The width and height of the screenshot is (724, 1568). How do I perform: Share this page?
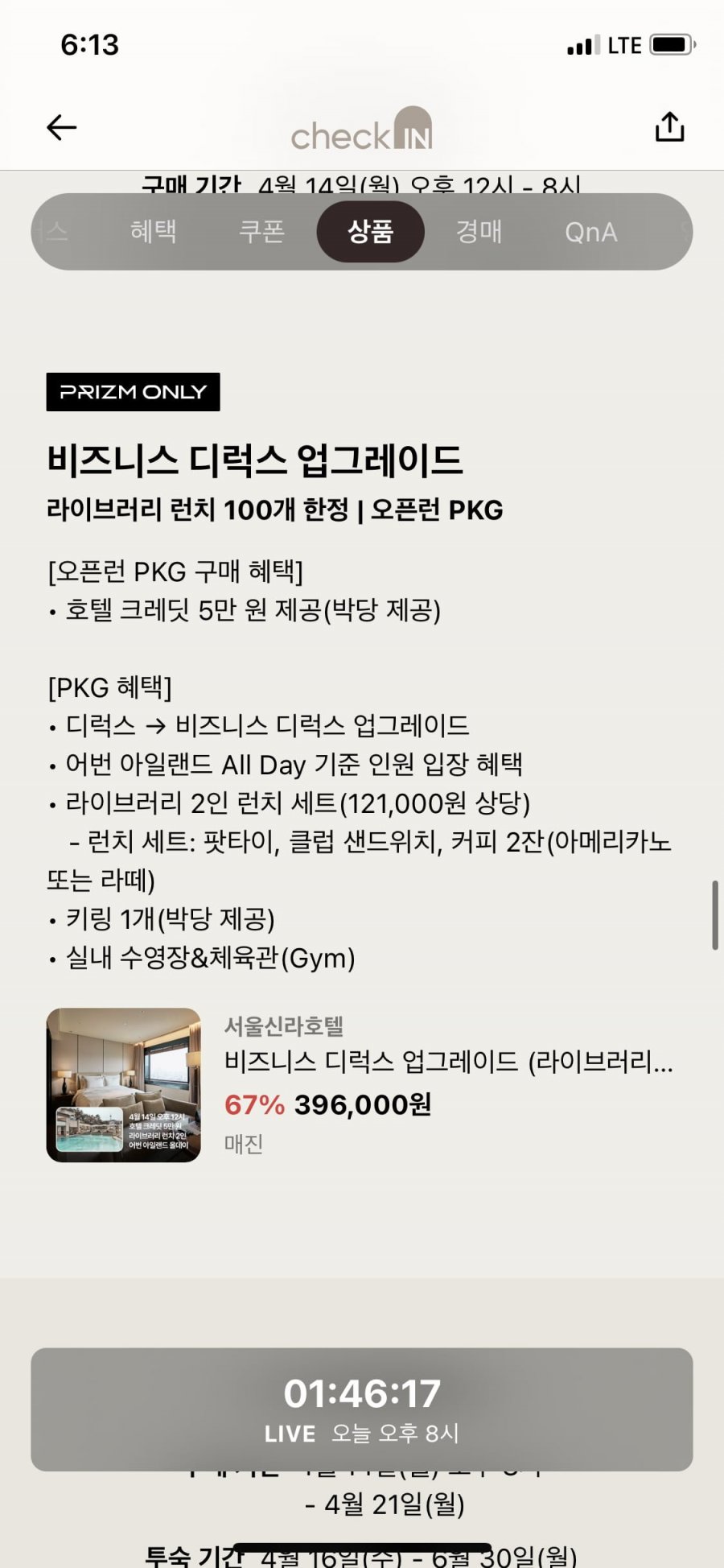click(669, 127)
